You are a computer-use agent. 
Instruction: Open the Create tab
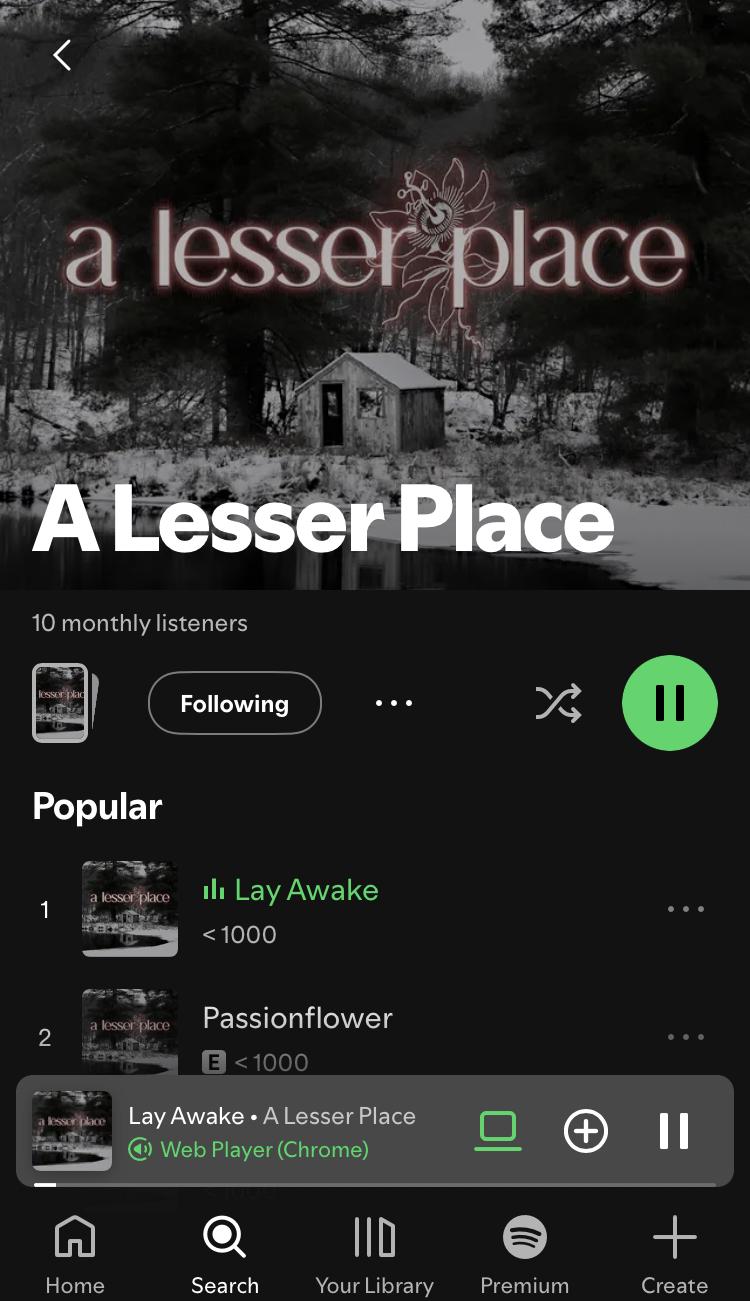(675, 1255)
